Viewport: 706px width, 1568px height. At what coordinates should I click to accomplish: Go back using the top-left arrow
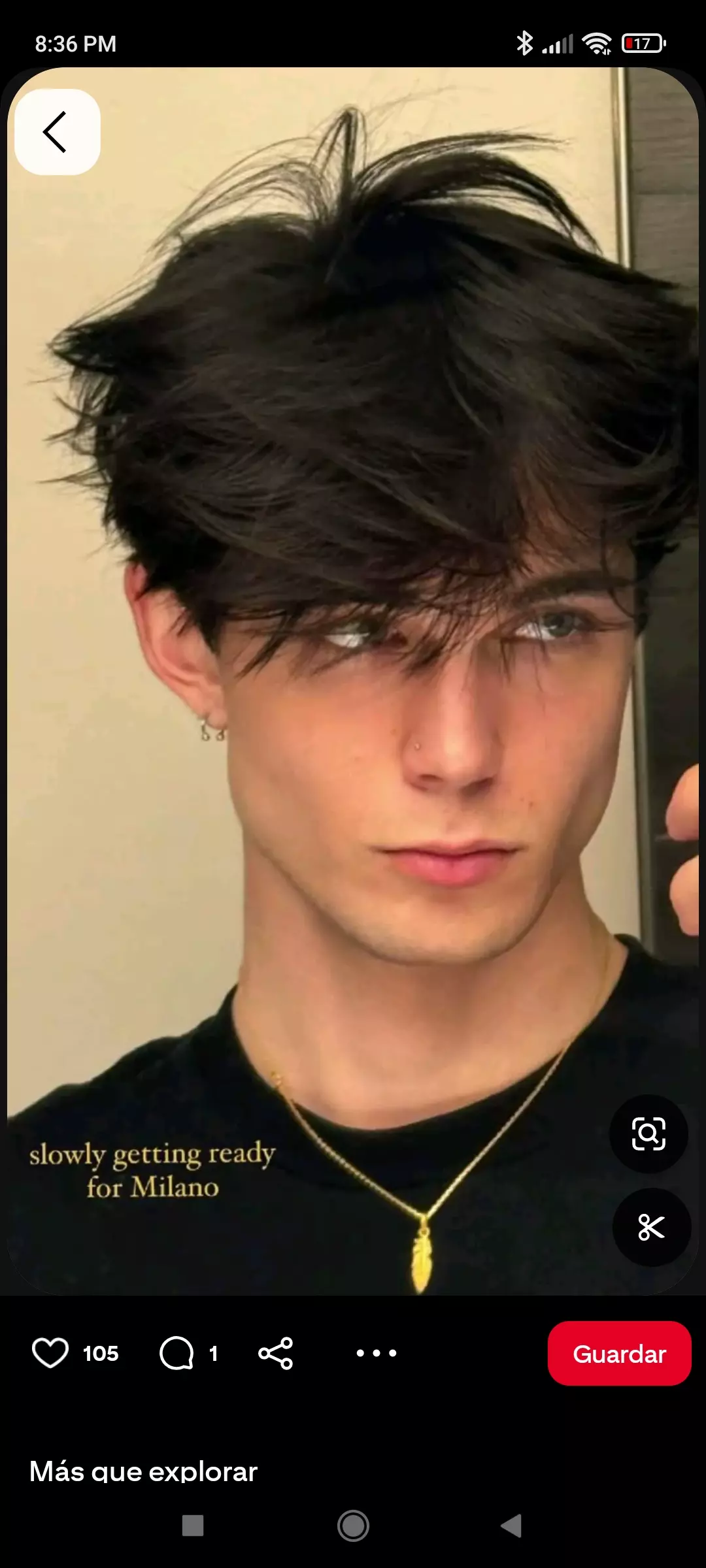pos(57,132)
